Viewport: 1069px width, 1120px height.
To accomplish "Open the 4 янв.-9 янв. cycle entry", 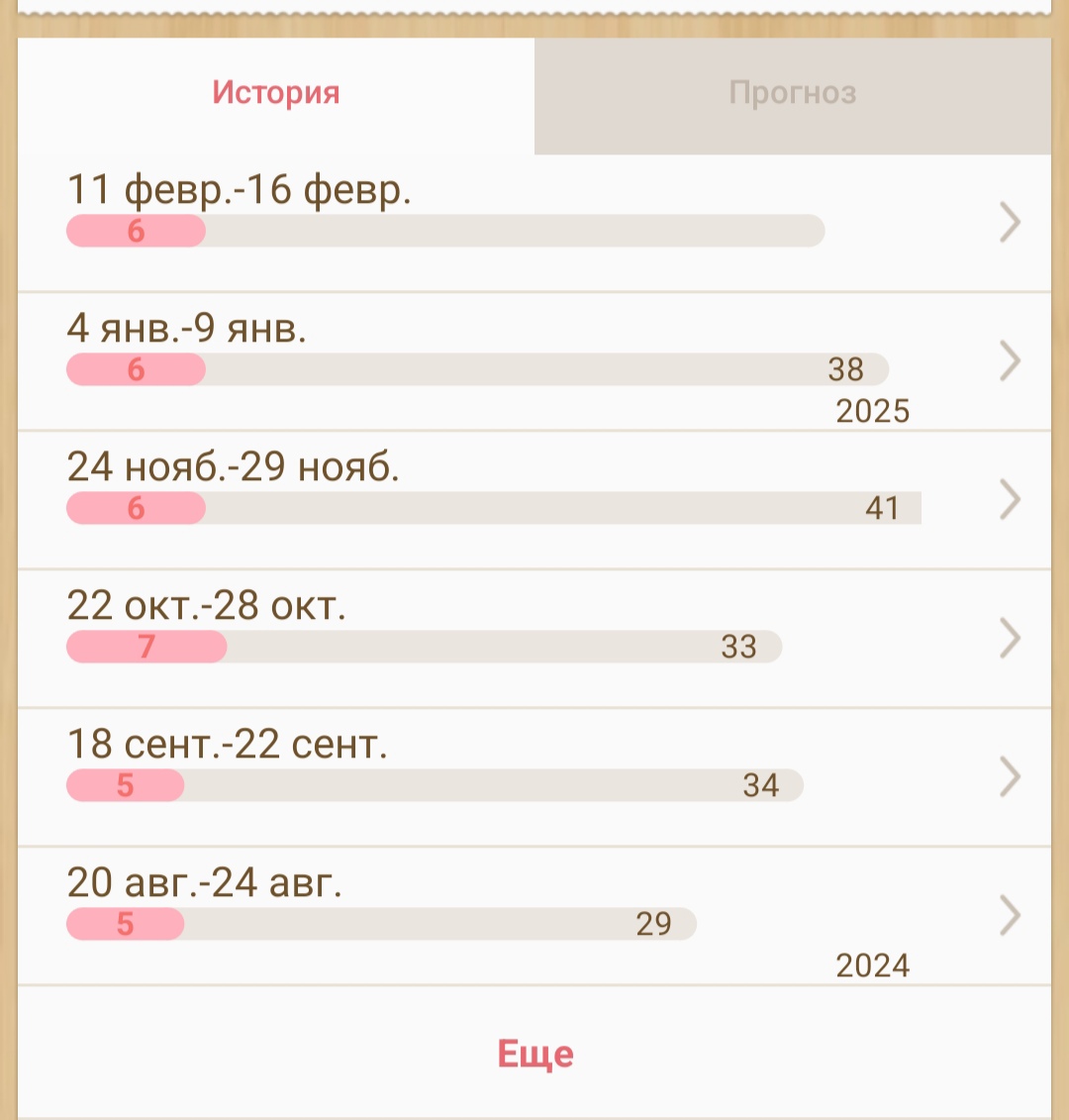I will pos(534,360).
